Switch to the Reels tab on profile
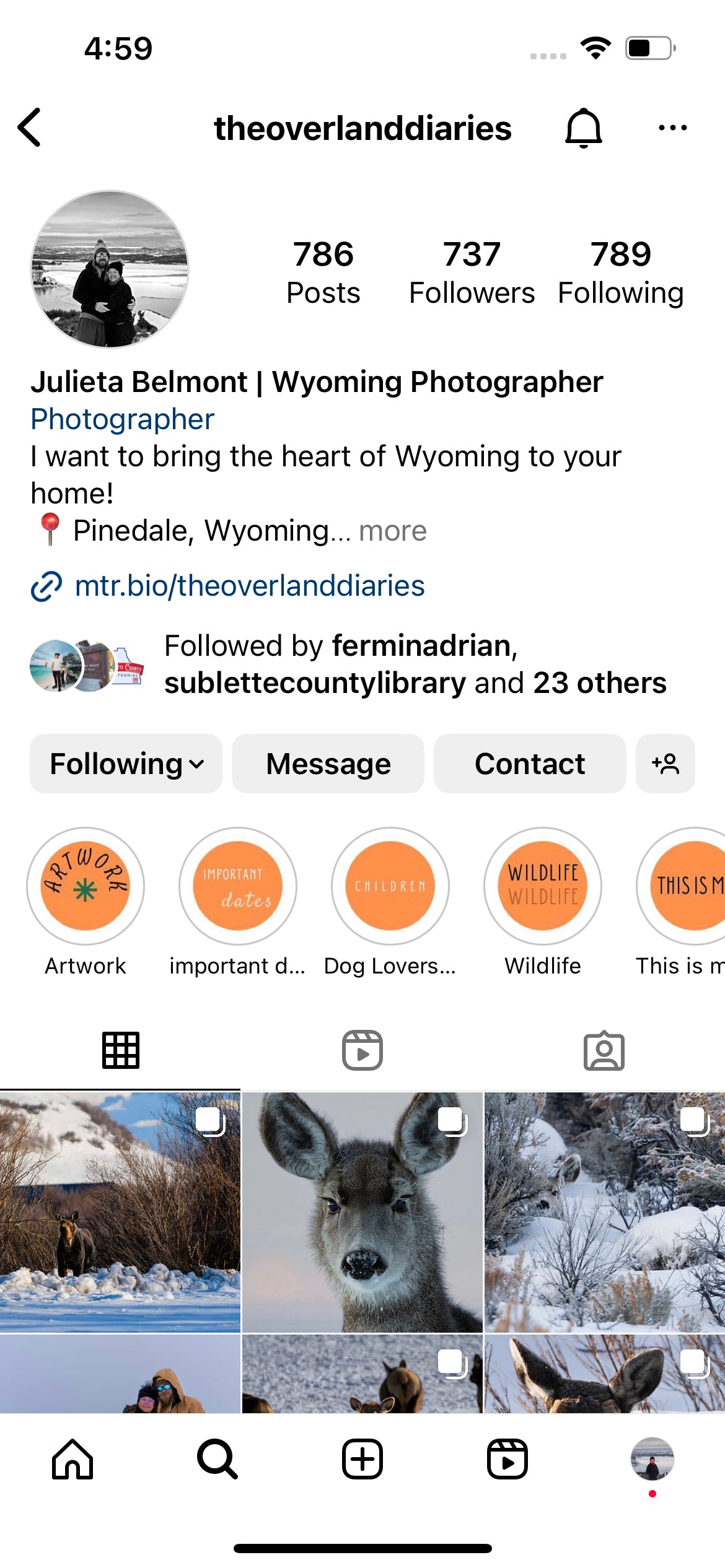The width and height of the screenshot is (725, 1568). (x=362, y=1051)
